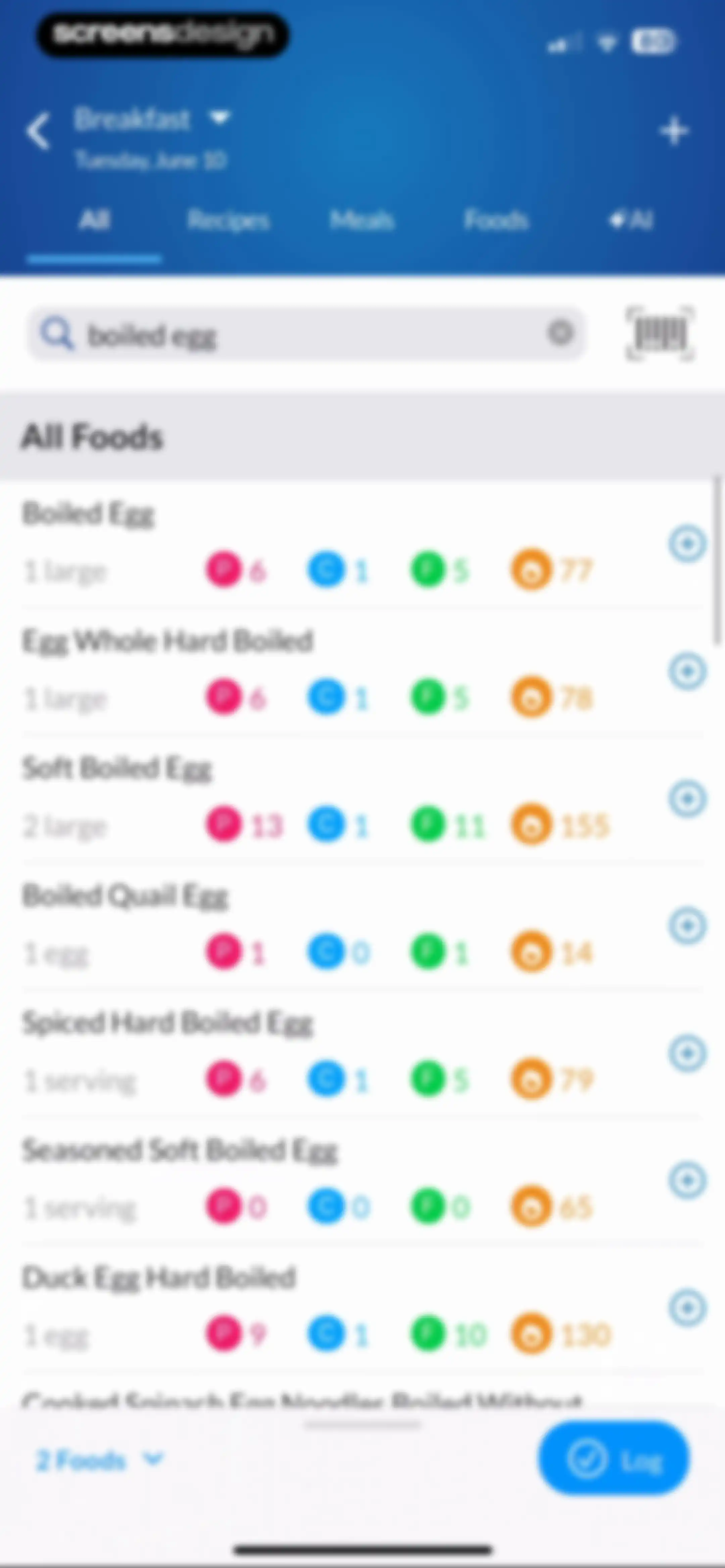This screenshot has width=725, height=1568.
Task: Open the AI tab
Action: (631, 220)
